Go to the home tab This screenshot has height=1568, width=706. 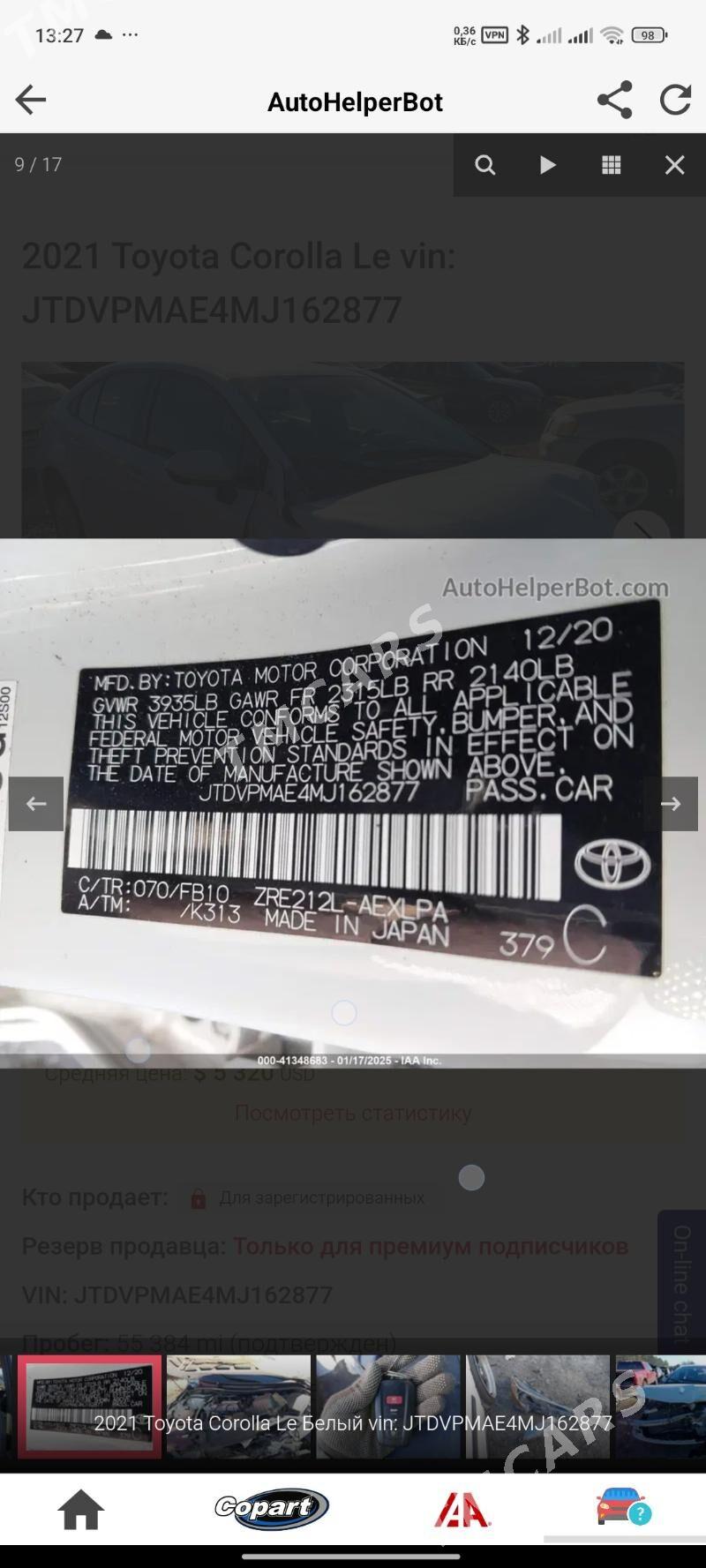point(81,1509)
